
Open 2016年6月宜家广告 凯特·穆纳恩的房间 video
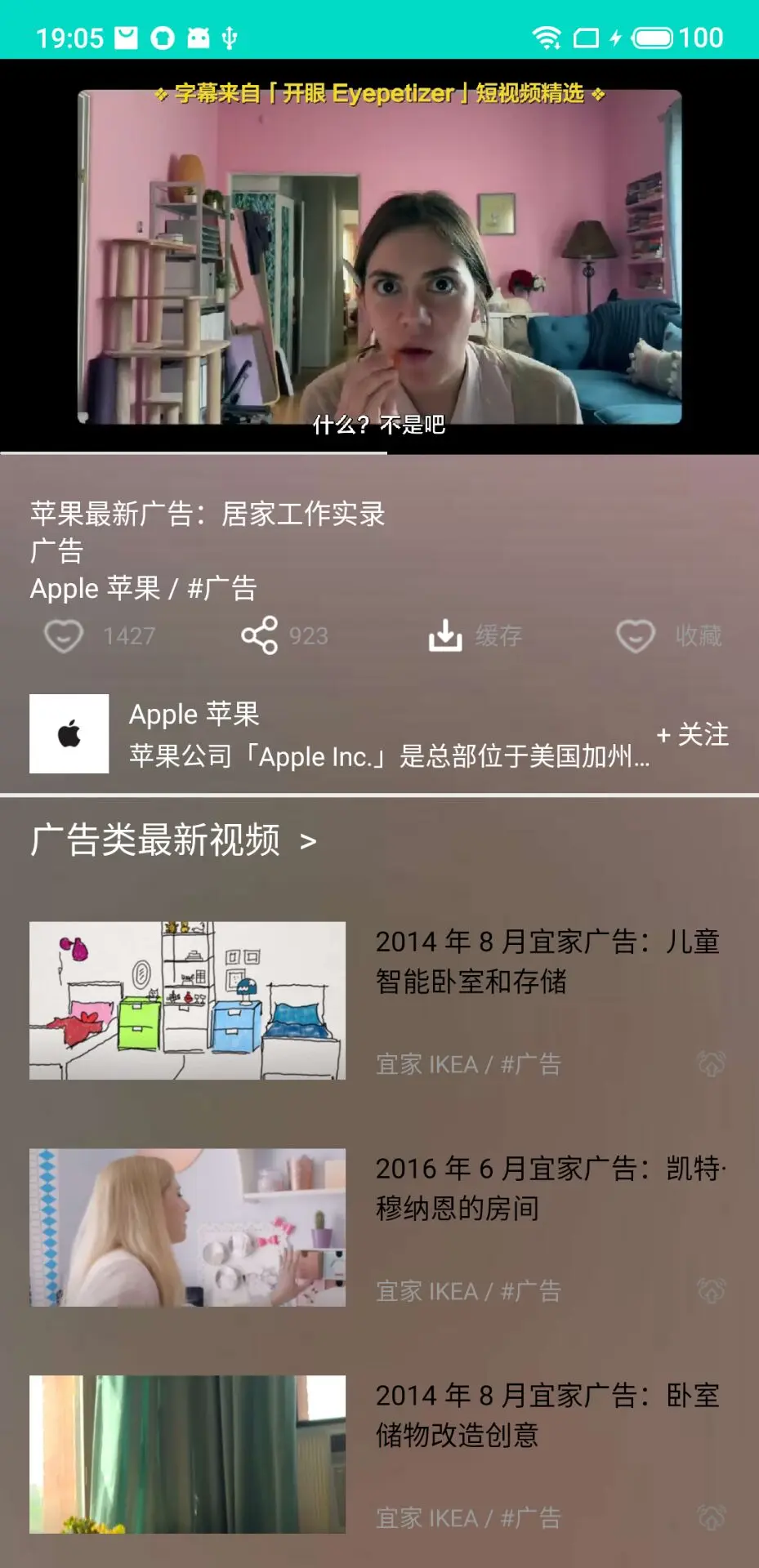tap(379, 1227)
